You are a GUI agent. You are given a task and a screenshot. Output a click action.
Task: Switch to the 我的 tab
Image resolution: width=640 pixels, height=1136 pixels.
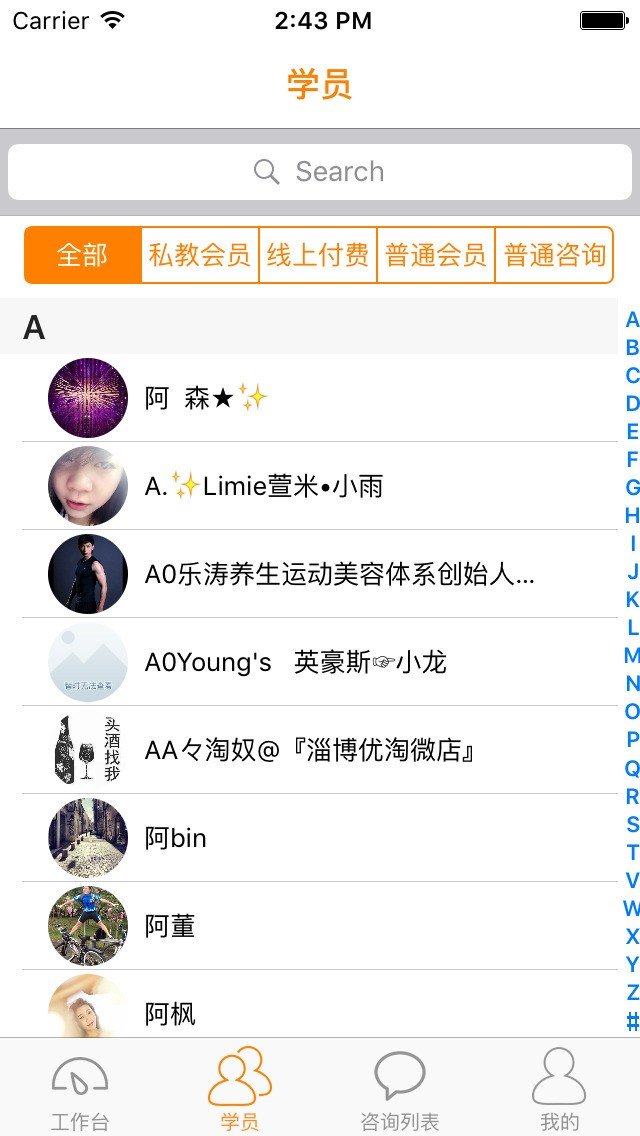click(x=559, y=1088)
